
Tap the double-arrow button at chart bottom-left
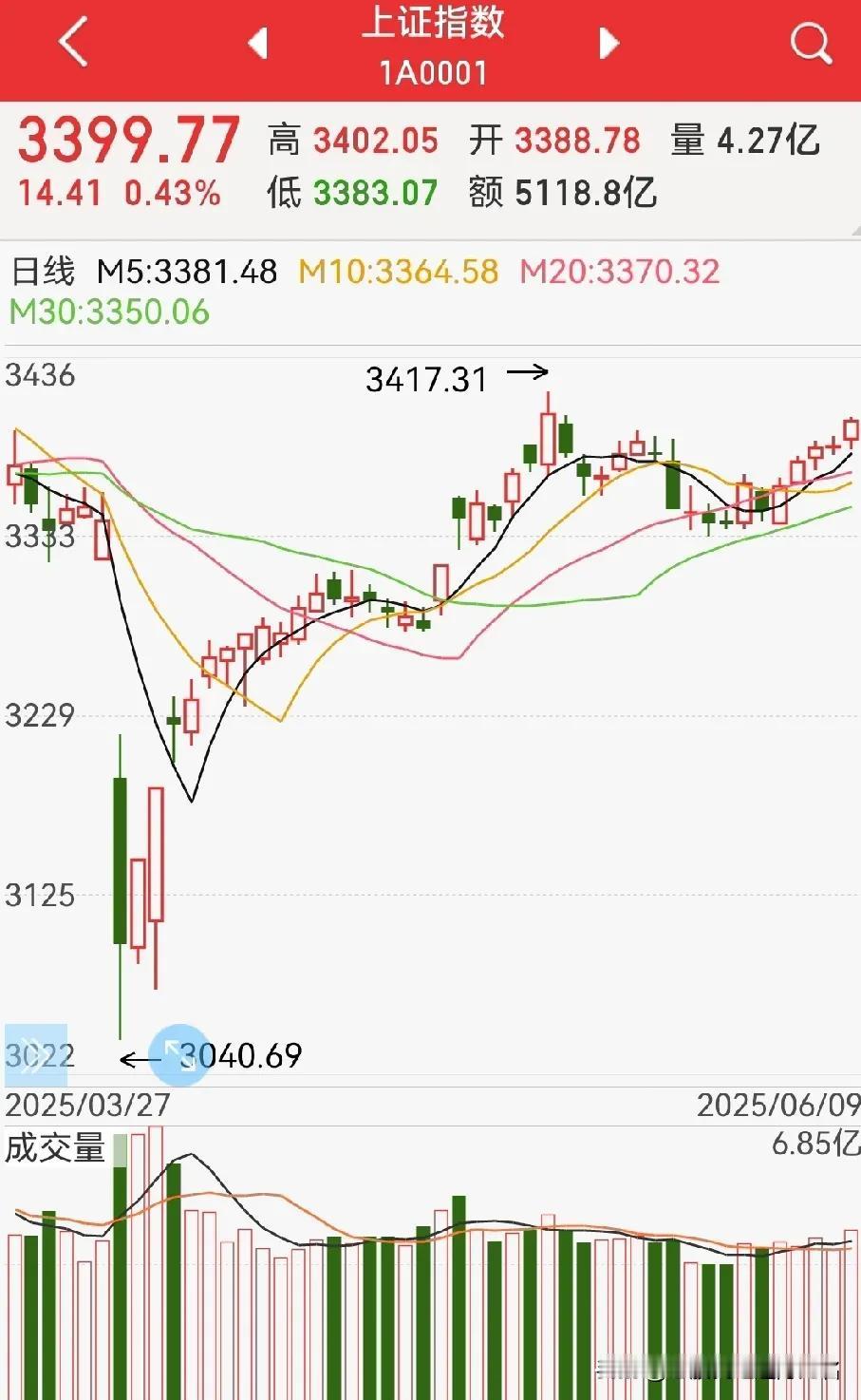[36, 1055]
